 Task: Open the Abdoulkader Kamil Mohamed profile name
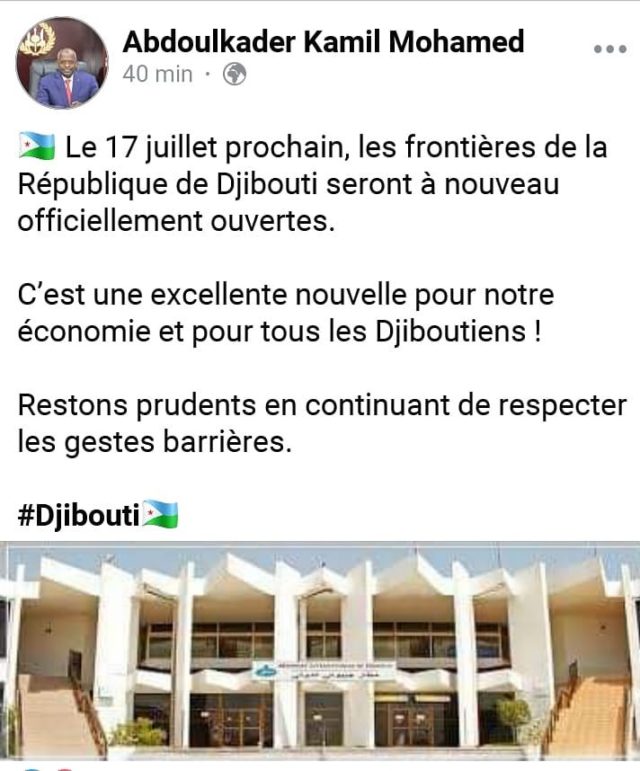point(323,42)
